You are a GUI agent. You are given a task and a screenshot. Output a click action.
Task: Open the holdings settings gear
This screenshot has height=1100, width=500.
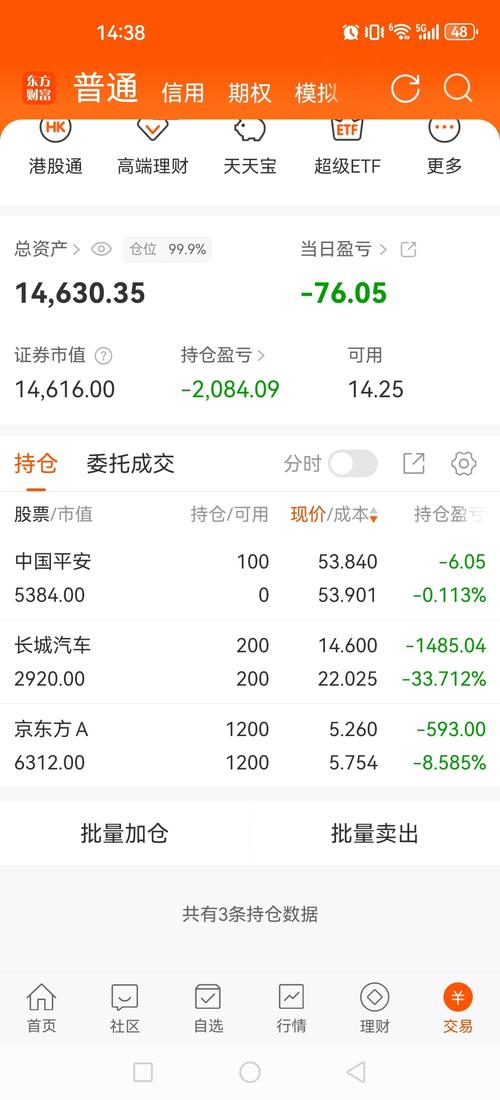click(464, 464)
